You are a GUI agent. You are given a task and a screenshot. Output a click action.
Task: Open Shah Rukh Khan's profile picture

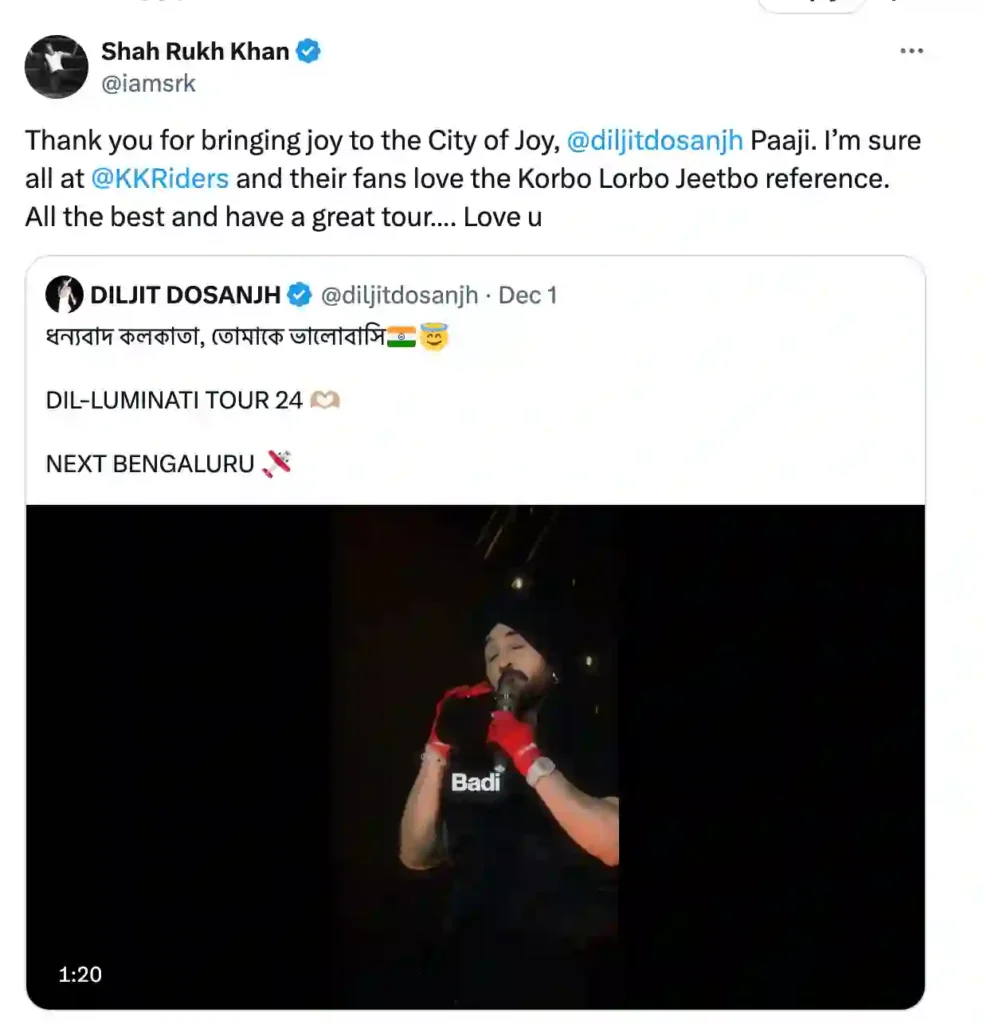(56, 67)
